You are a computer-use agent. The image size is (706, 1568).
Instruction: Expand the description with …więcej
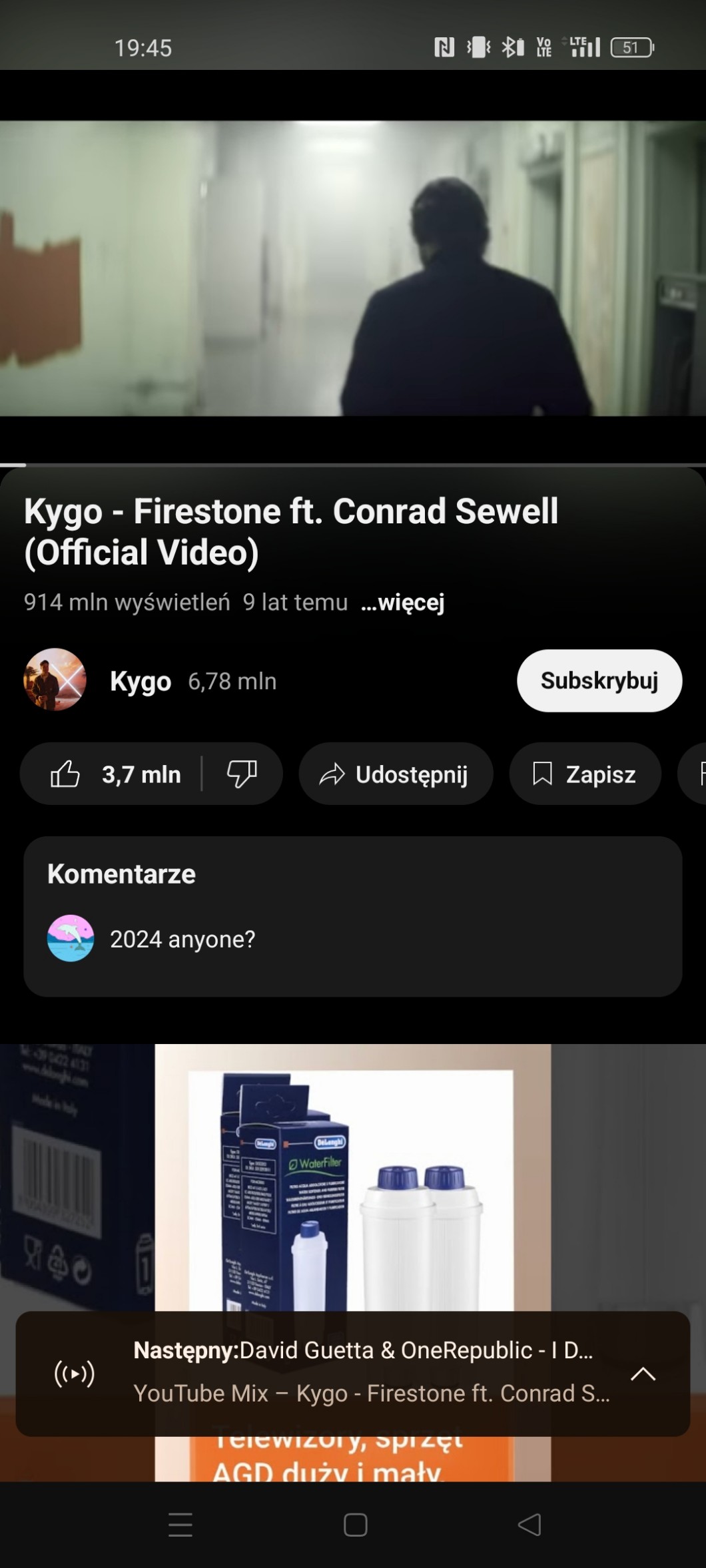click(402, 603)
